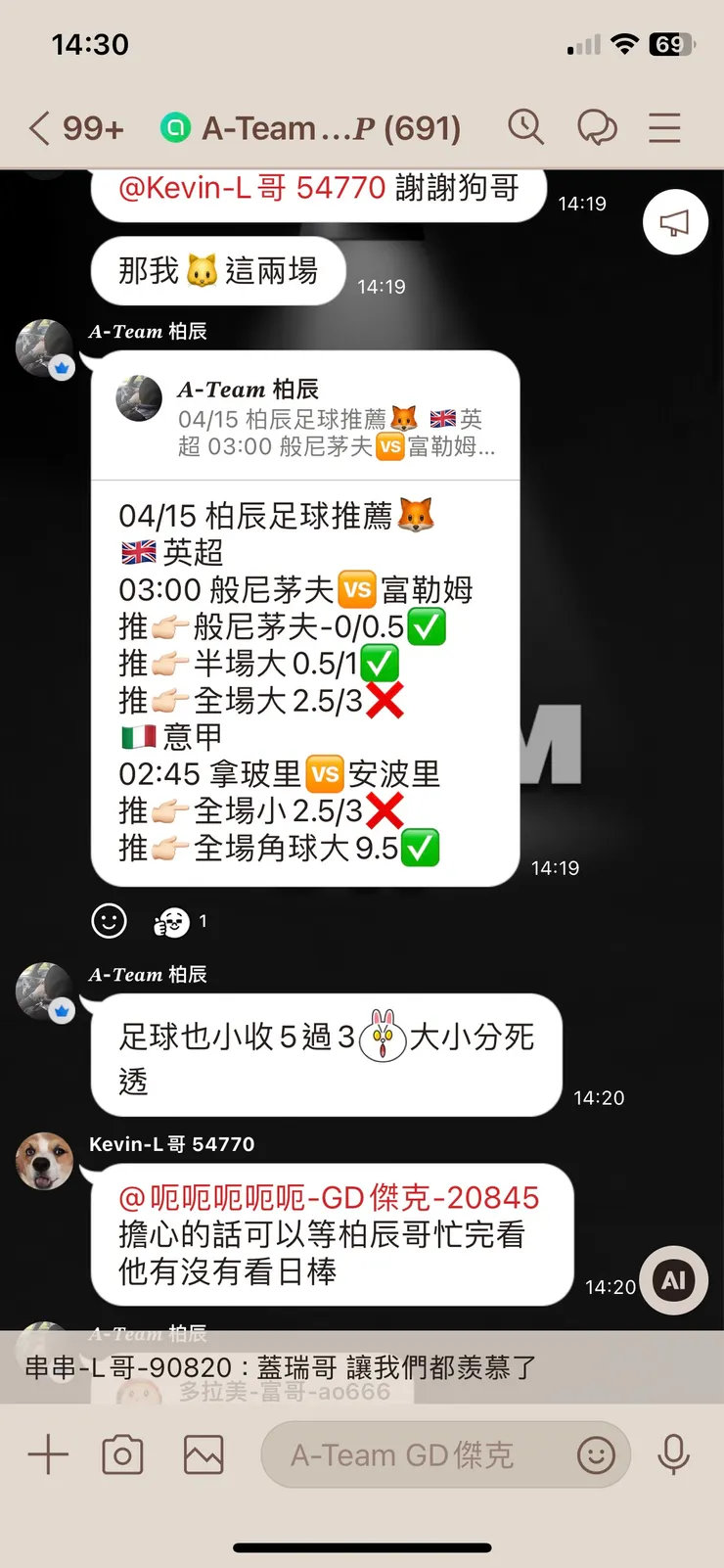The width and height of the screenshot is (724, 1568).
Task: Tap the floating AI assistant button
Action: coord(673,1279)
